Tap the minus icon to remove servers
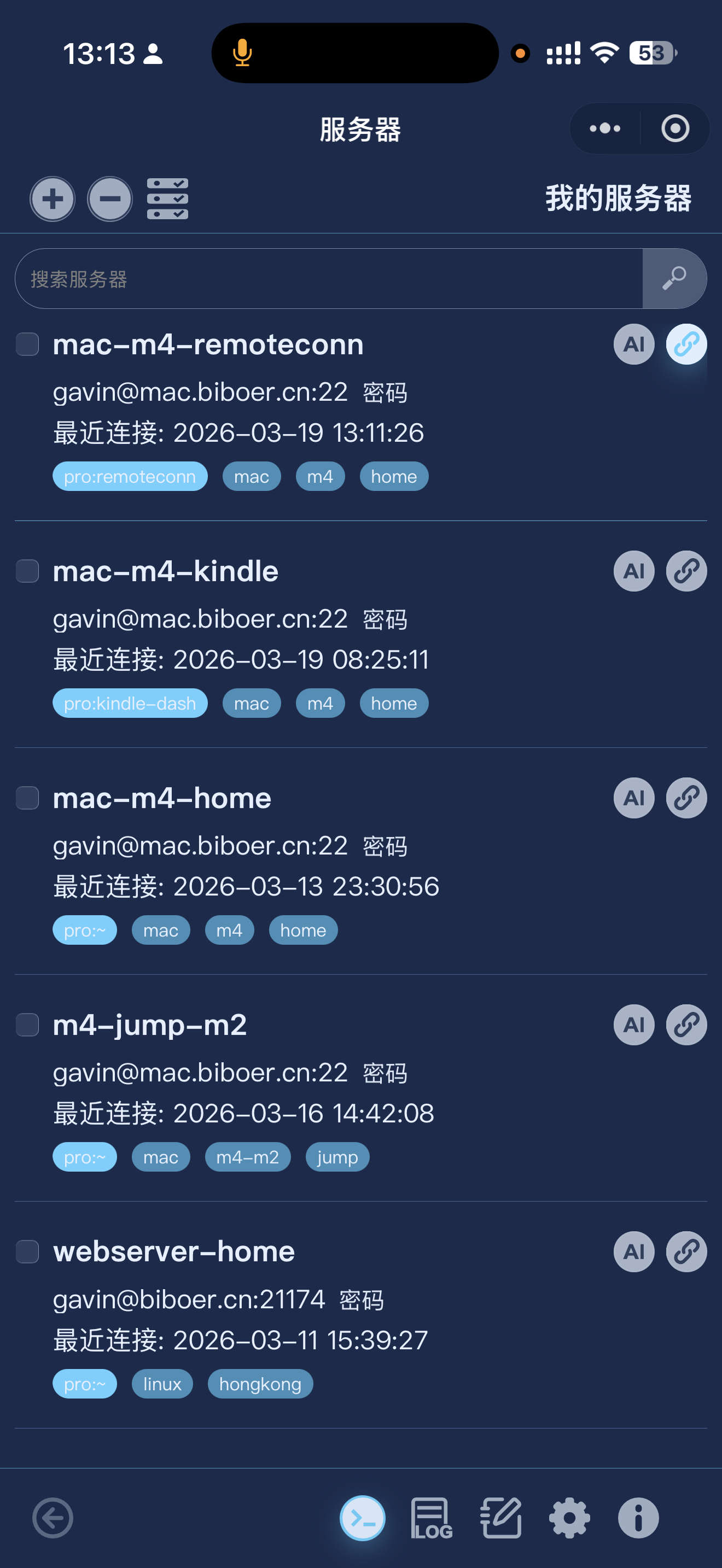 pos(109,199)
